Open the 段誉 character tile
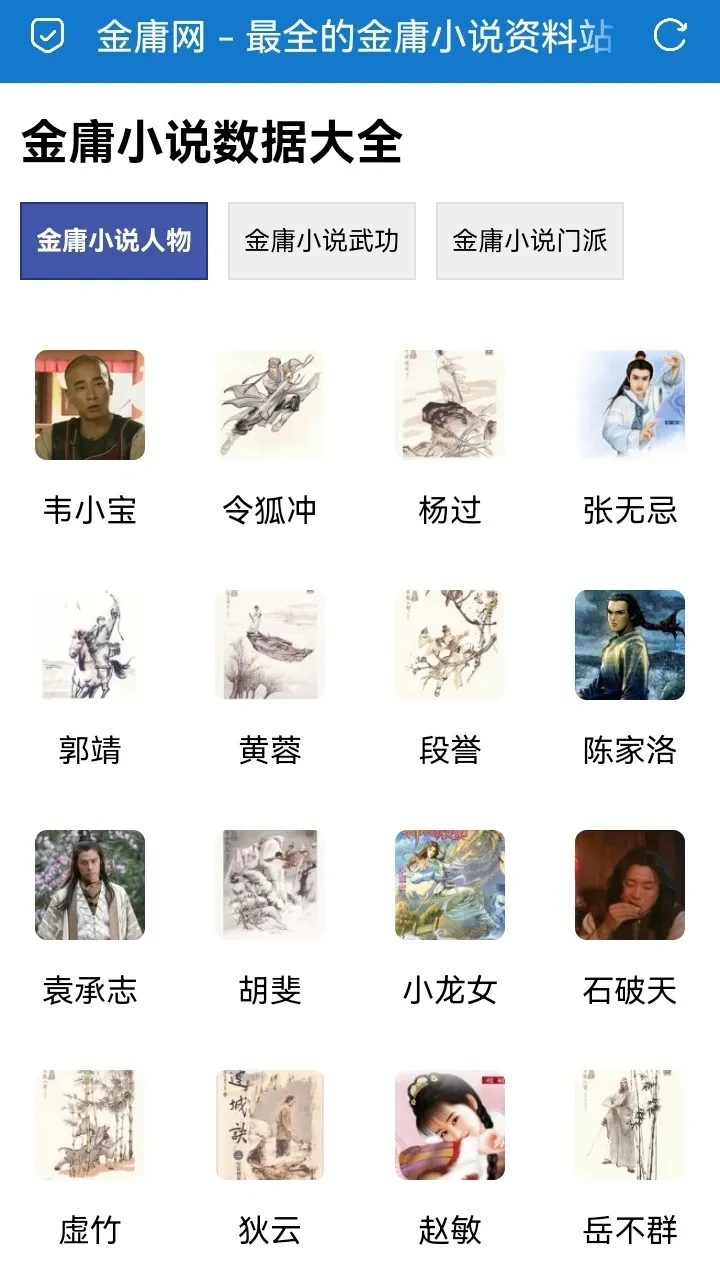 tap(450, 645)
